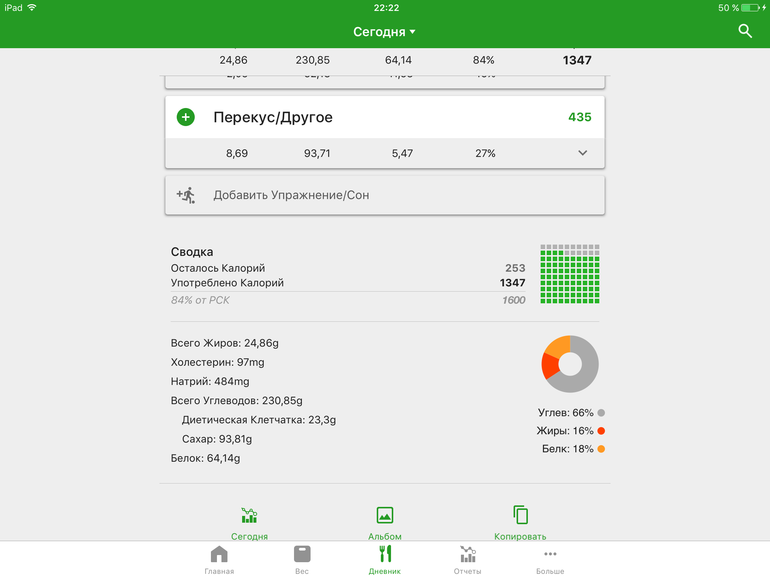Add food to Перекус/Другое with plus

tap(186, 117)
